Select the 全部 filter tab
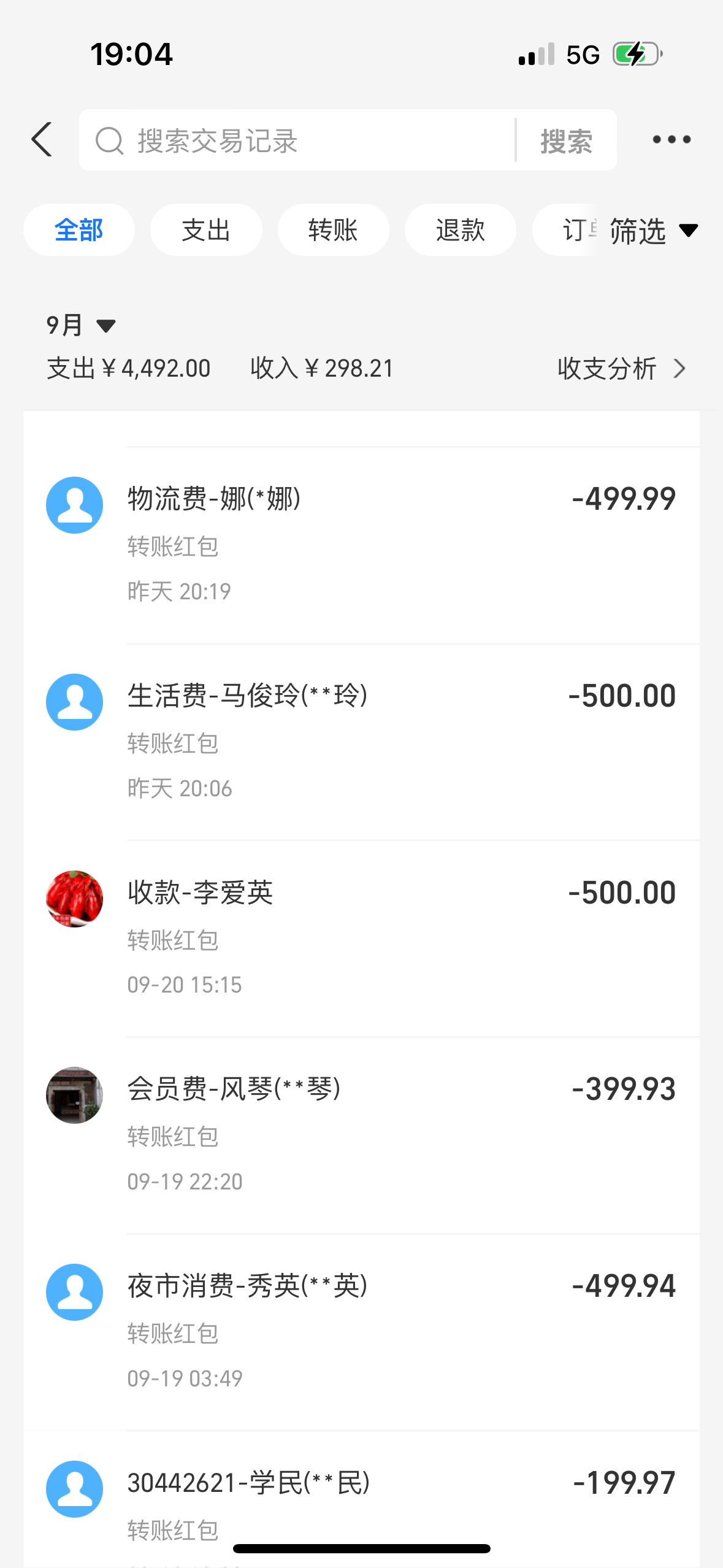Viewport: 723px width, 1568px height. [79, 230]
